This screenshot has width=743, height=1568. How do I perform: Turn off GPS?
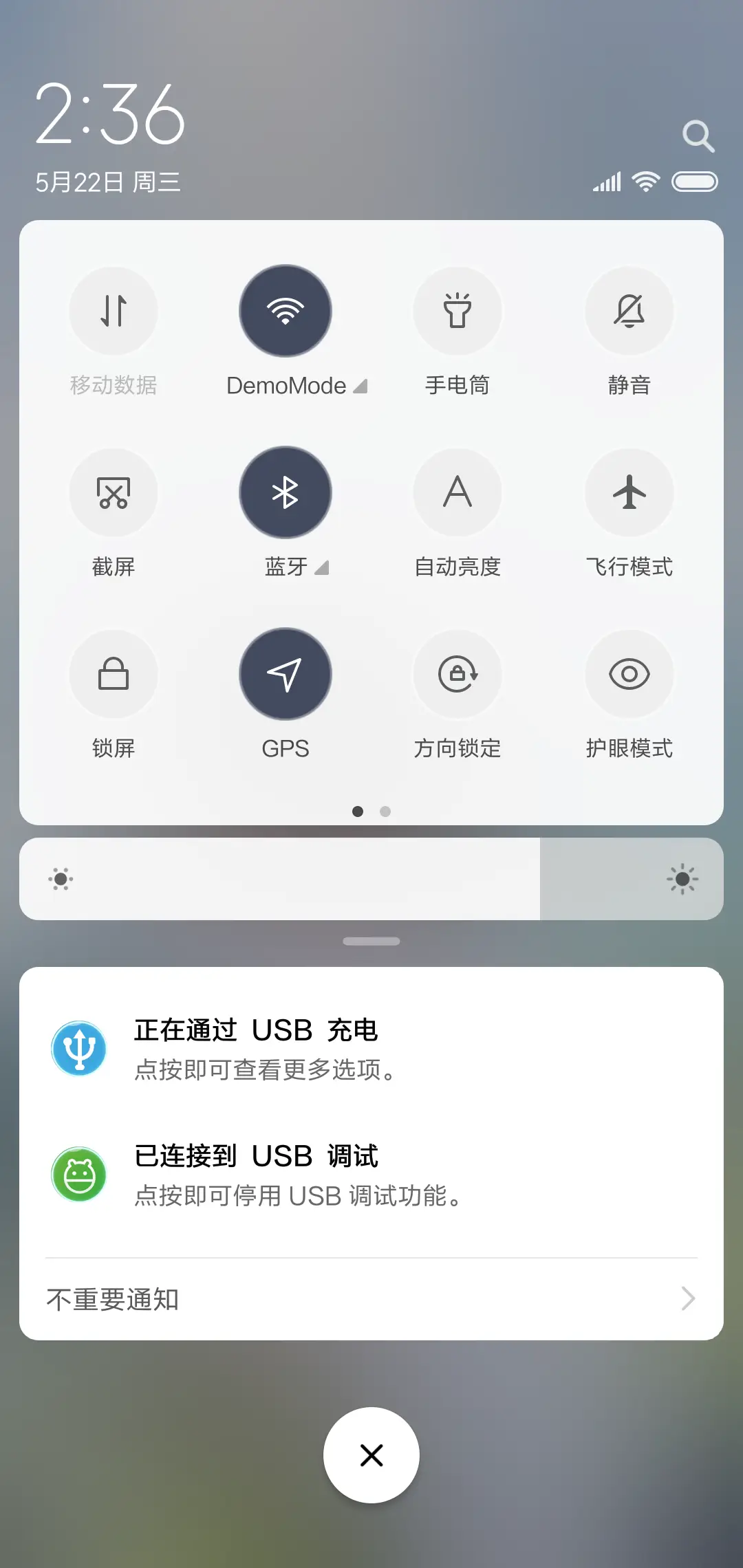[286, 674]
